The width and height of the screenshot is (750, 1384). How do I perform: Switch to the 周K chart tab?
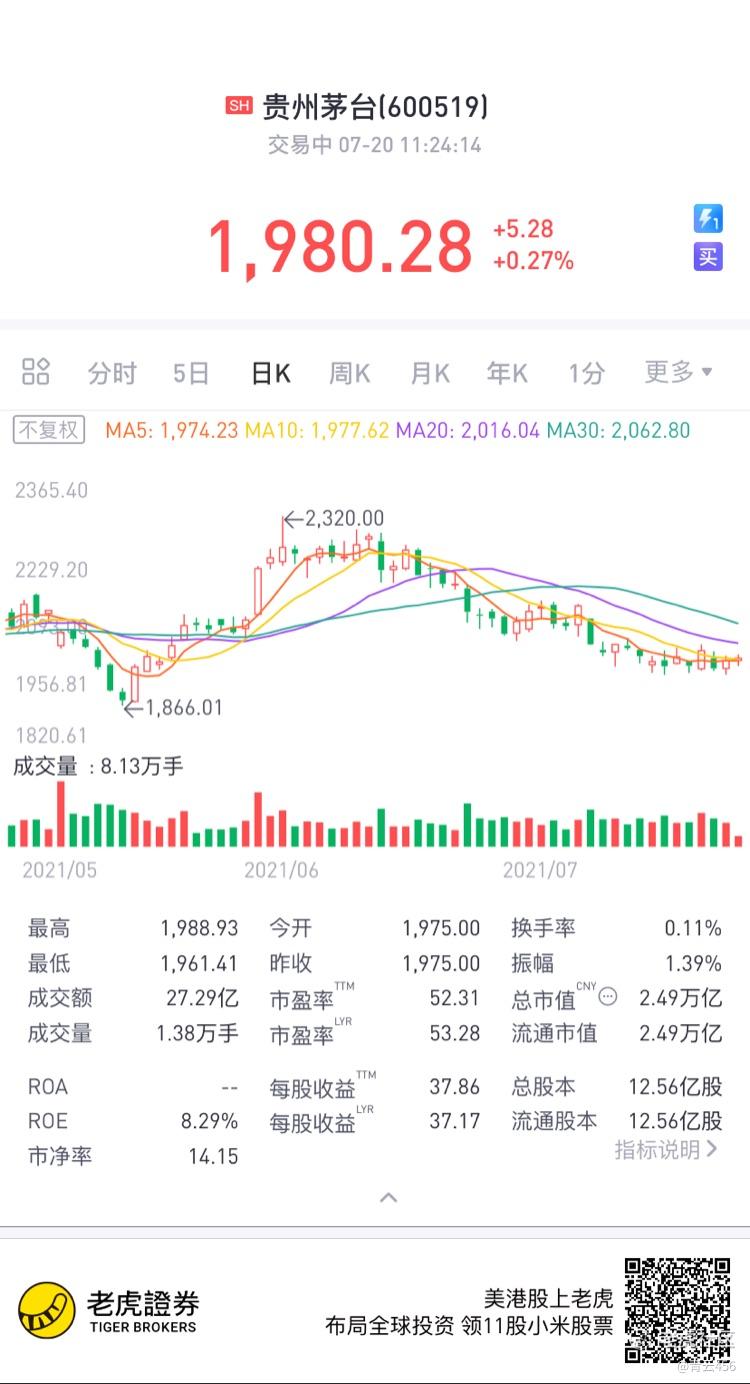tap(350, 374)
